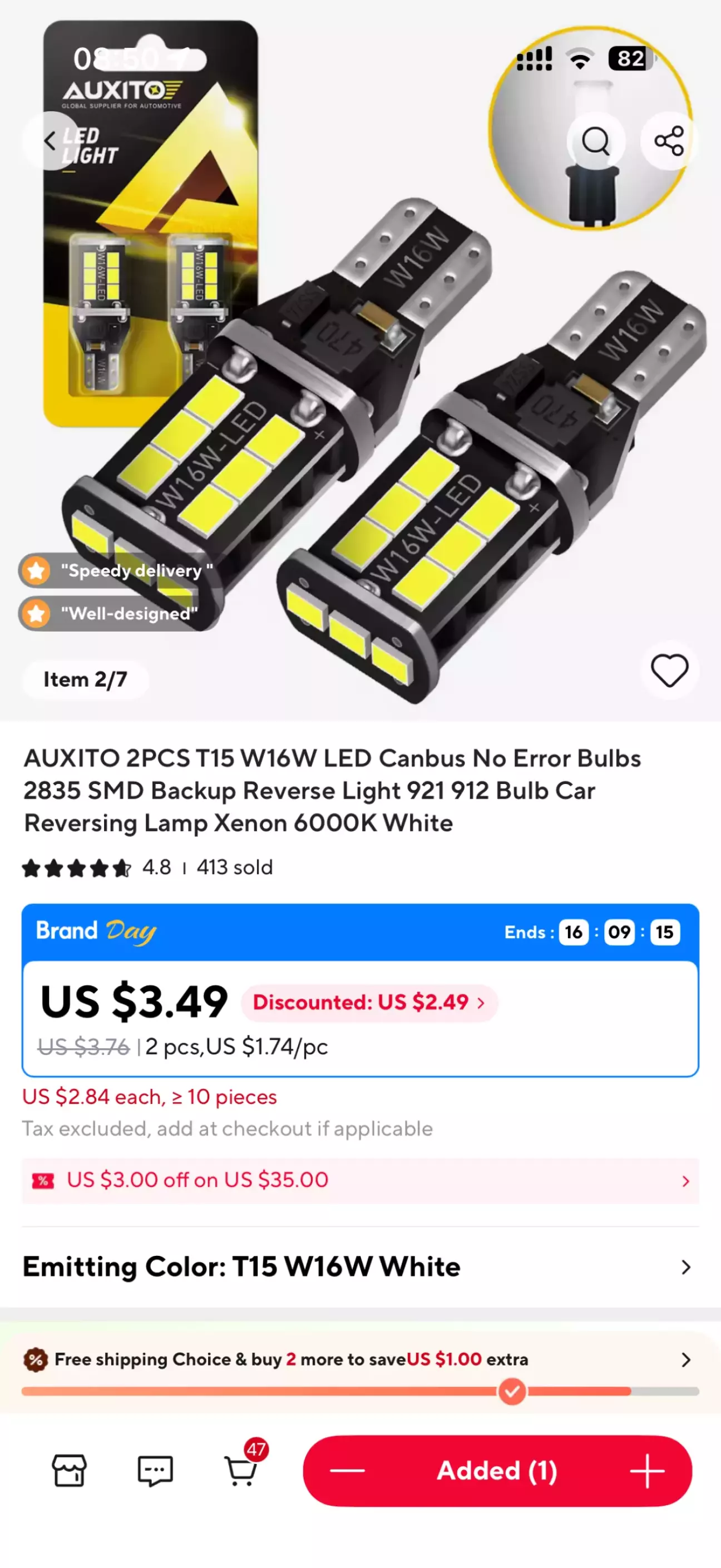Message the seller via chat icon
Viewport: 721px width, 1568px height.
(x=155, y=1471)
